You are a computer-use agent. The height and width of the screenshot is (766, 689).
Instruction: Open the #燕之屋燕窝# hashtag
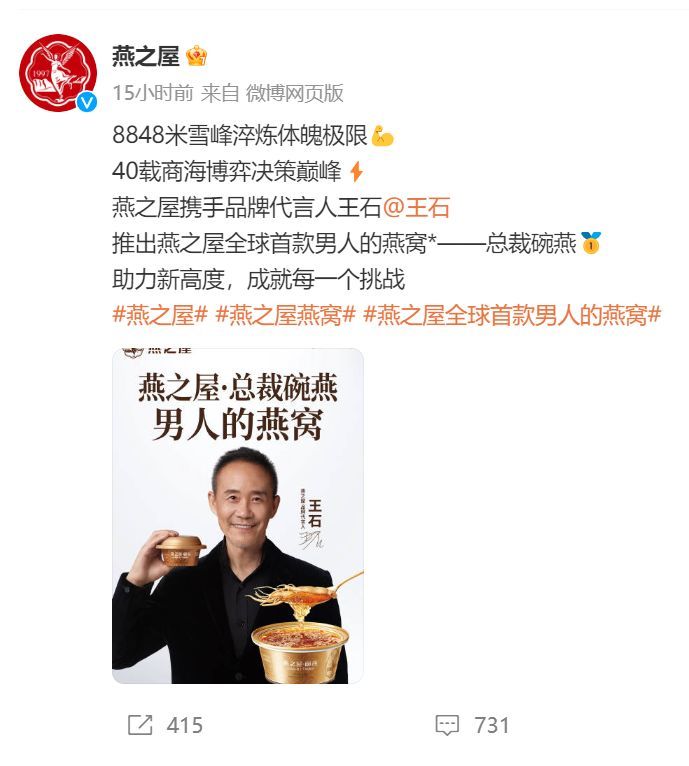[285, 315]
